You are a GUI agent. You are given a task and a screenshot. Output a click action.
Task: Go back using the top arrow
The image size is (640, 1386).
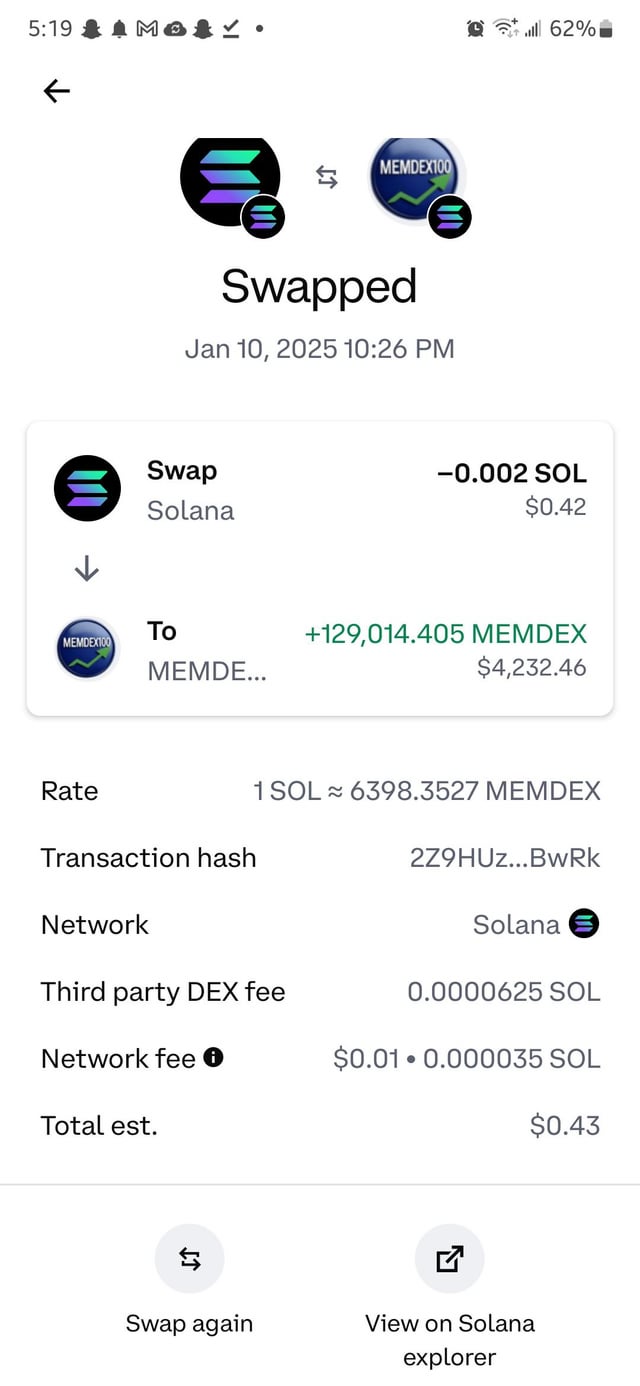click(x=57, y=91)
